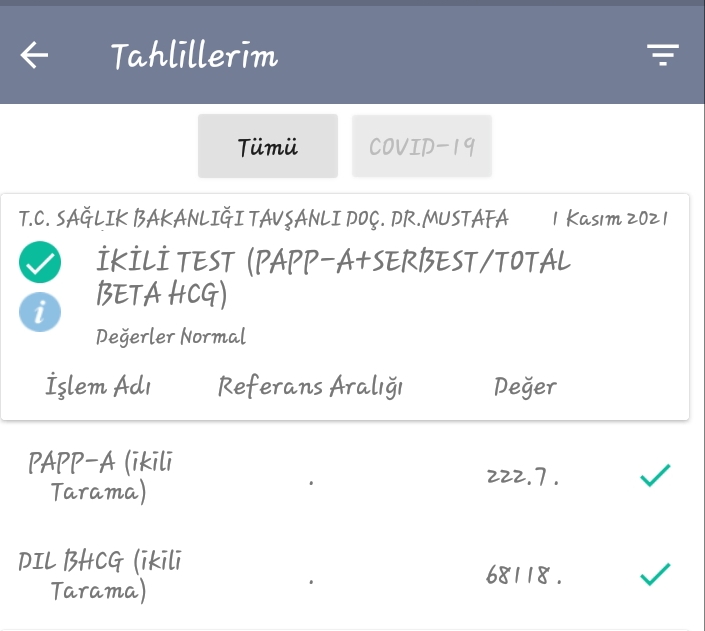Open the filter options icon
The width and height of the screenshot is (705, 631).
(x=662, y=56)
